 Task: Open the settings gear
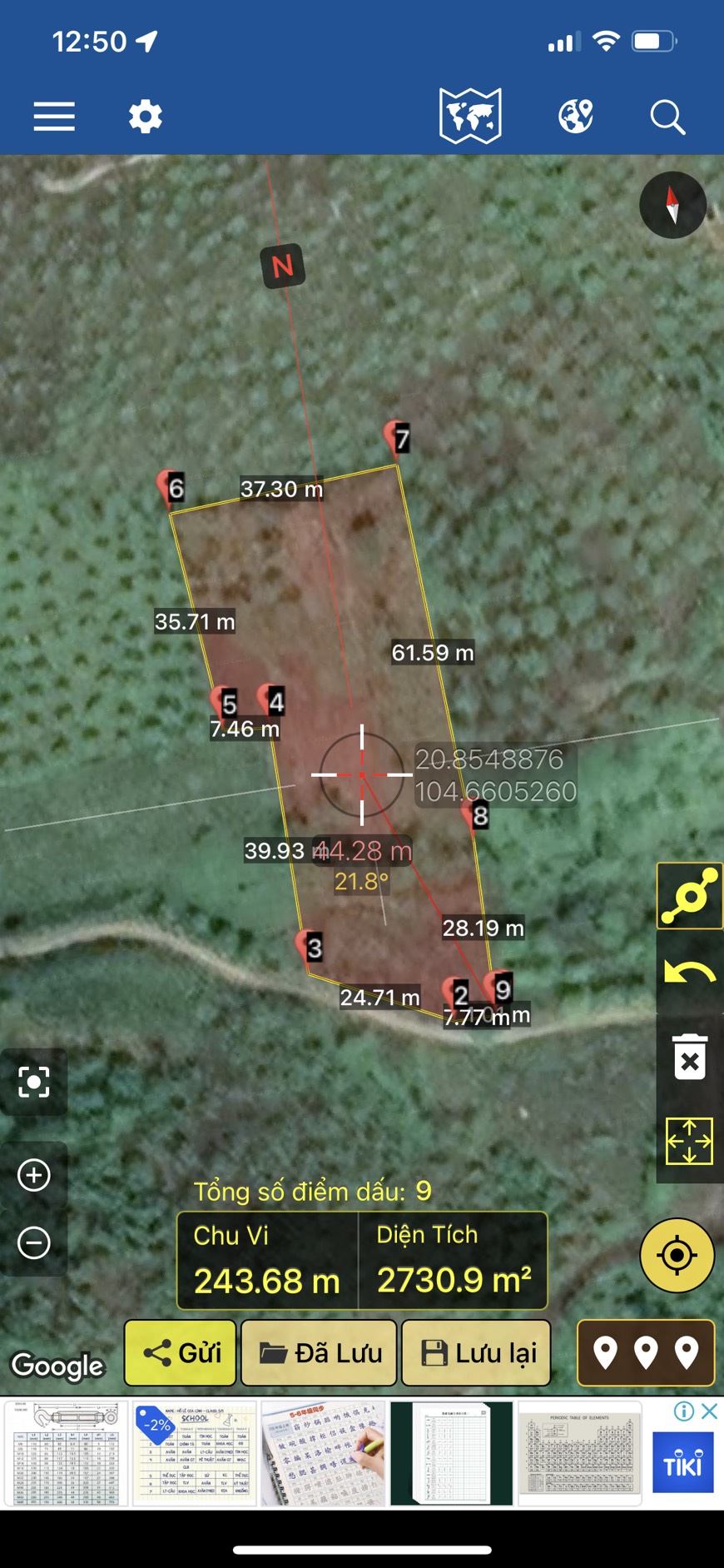point(145,117)
